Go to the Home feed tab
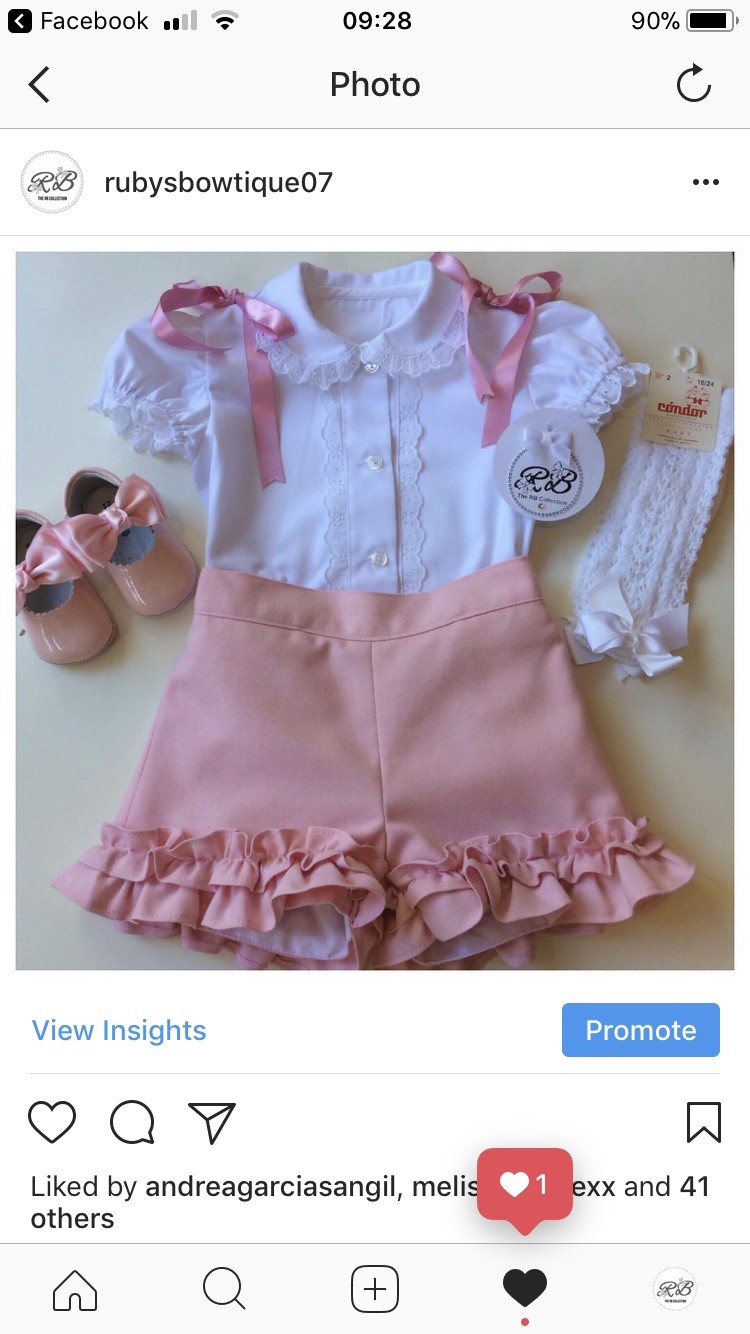This screenshot has height=1334, width=750. click(x=75, y=1289)
